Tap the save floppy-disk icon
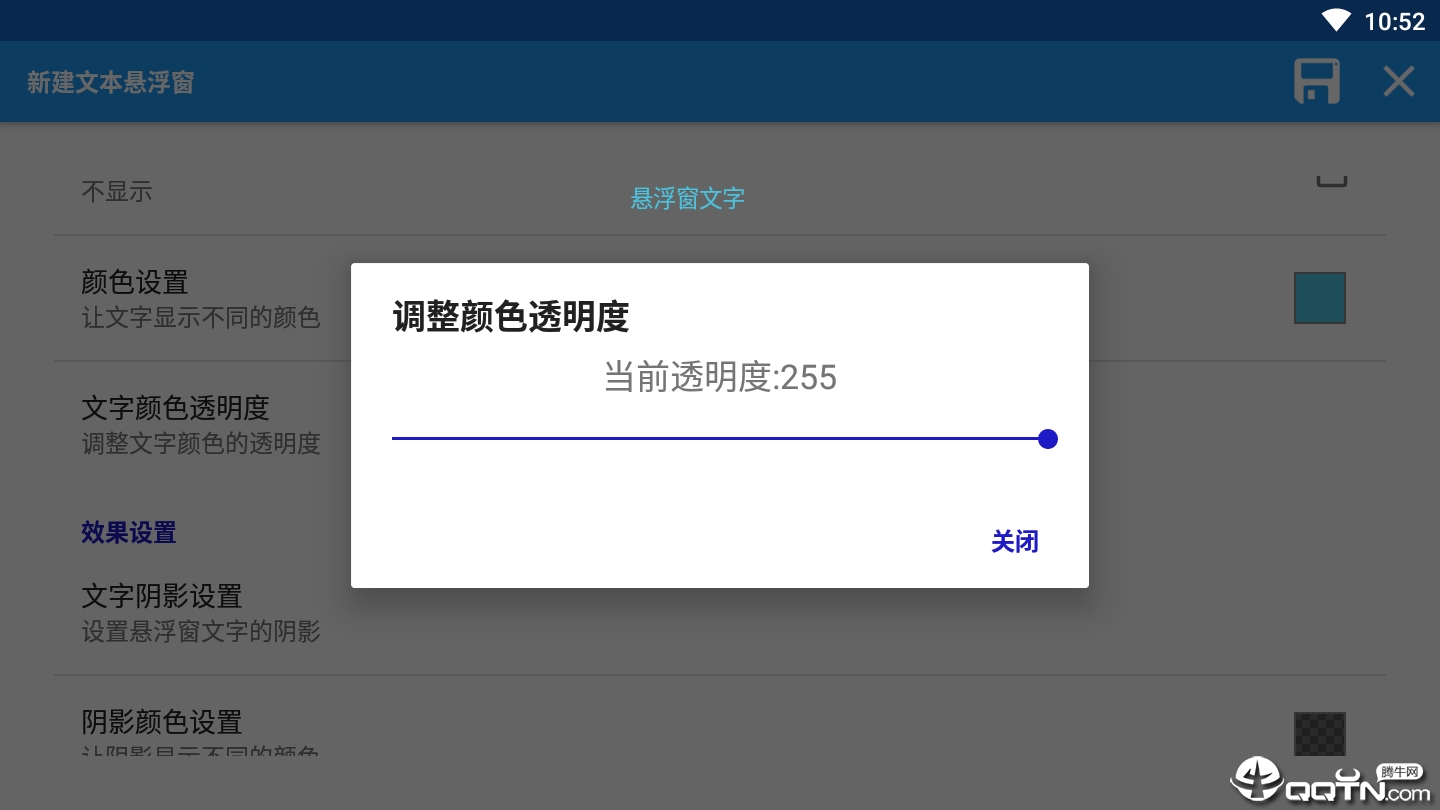The width and height of the screenshot is (1440, 810). tap(1316, 81)
